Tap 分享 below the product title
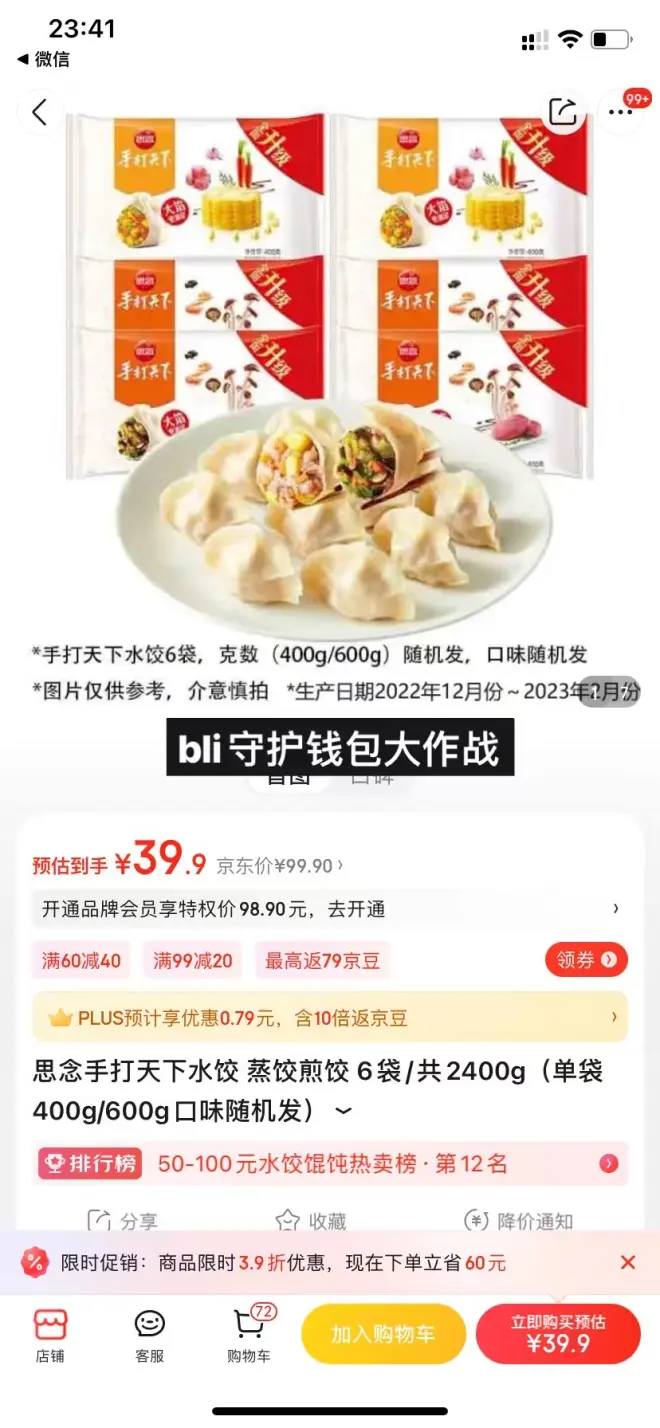 click(x=123, y=1220)
